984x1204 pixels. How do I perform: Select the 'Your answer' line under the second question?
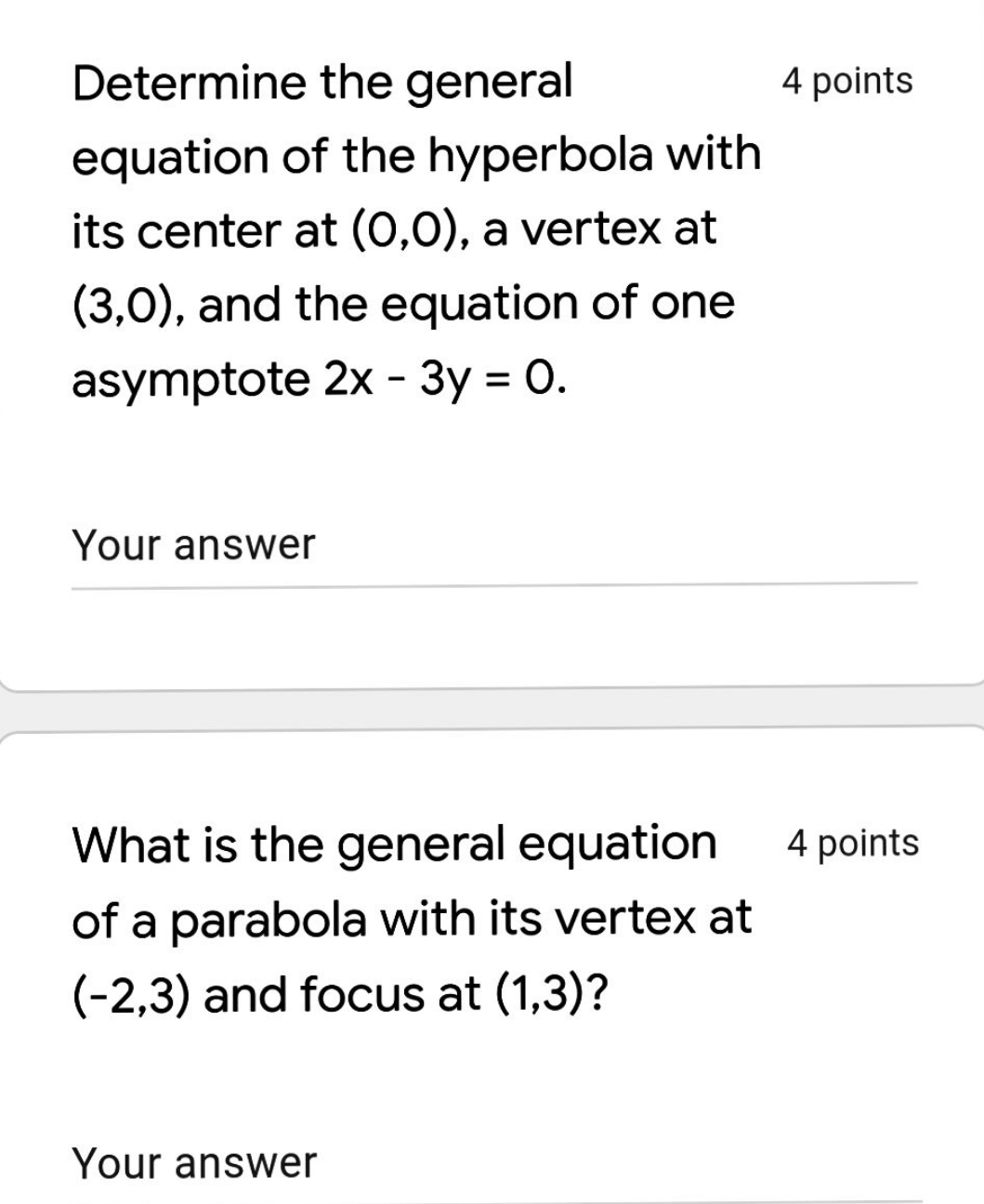193,1161
